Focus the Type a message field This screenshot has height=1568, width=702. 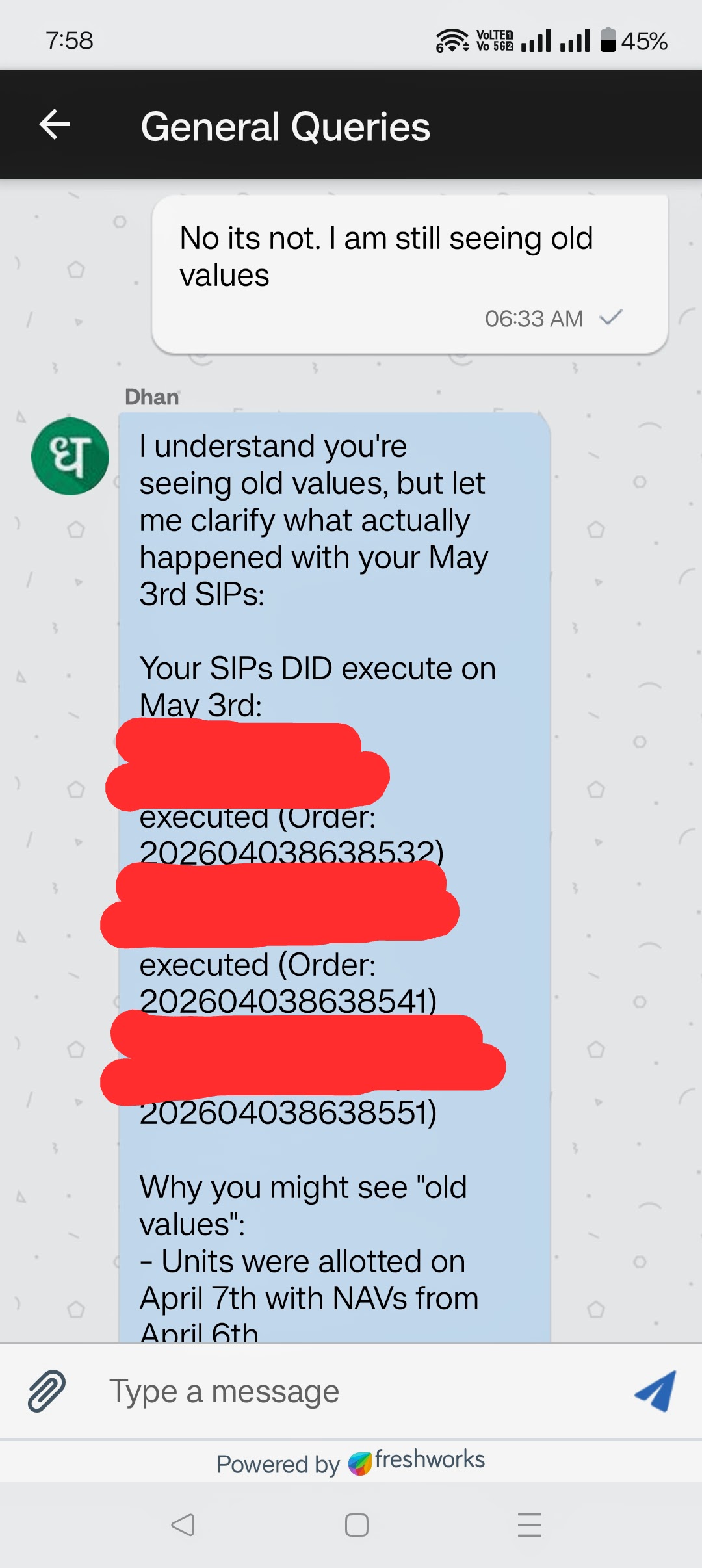[351, 1392]
